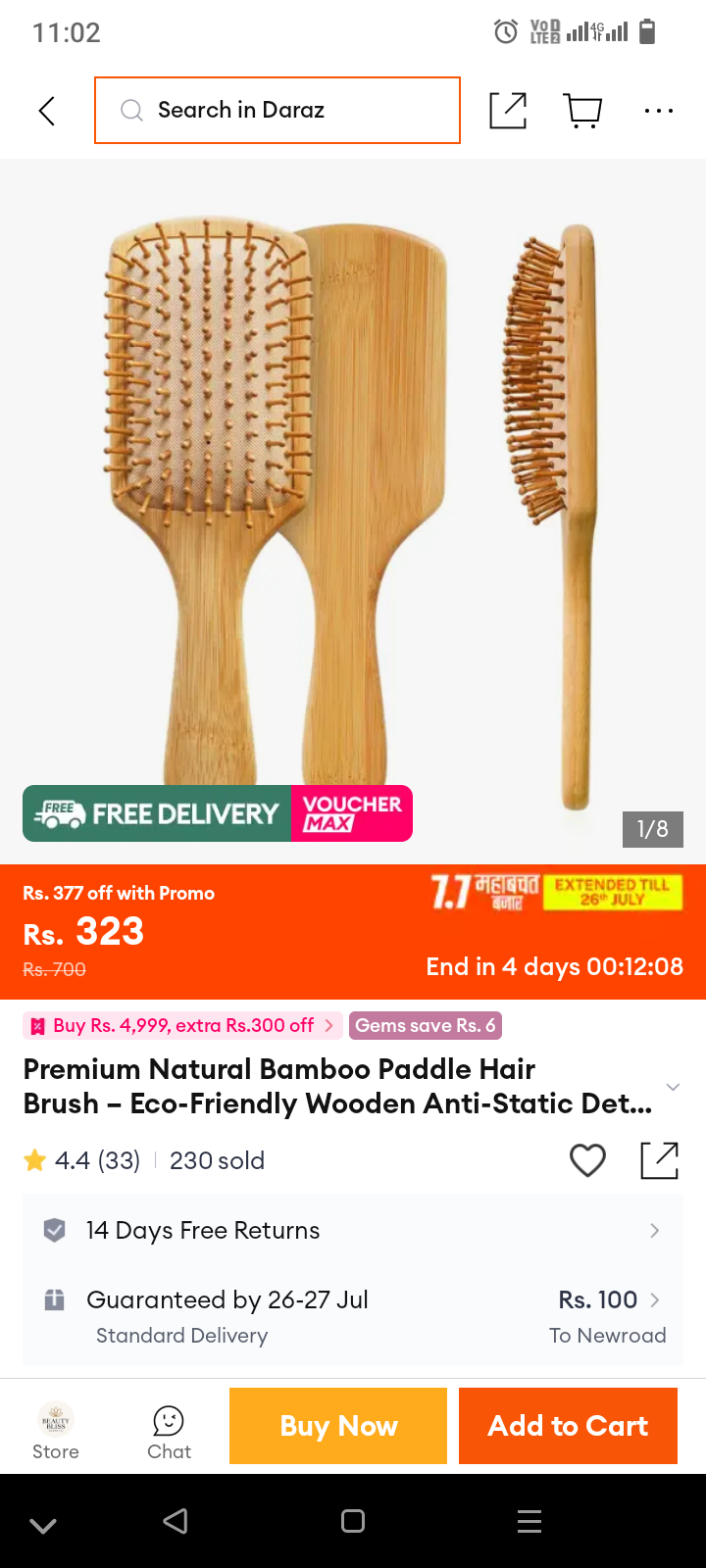The width and height of the screenshot is (706, 1568).
Task: Open the Buy Rs. 4,999 extra off offer
Action: (x=182, y=1025)
